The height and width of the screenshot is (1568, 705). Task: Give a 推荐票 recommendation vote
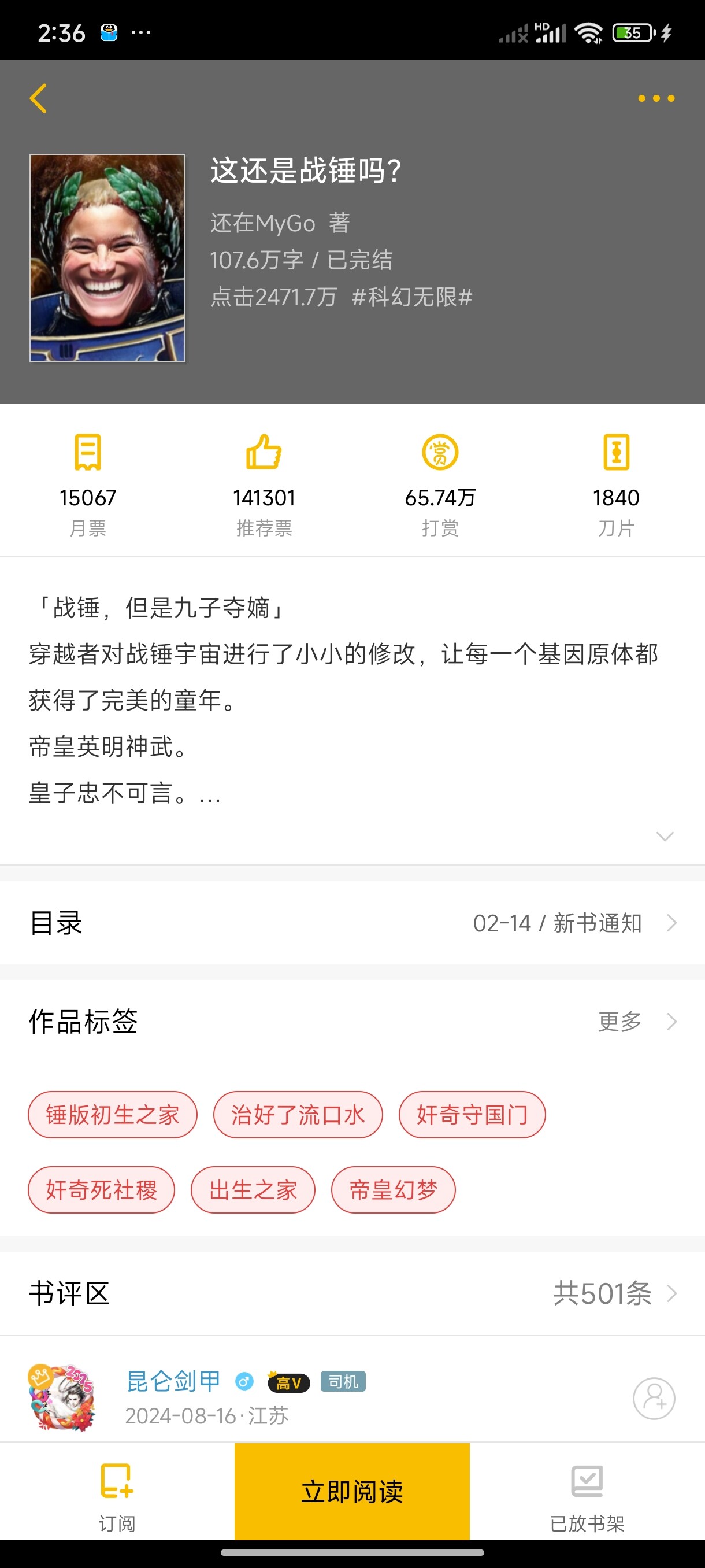point(264,484)
